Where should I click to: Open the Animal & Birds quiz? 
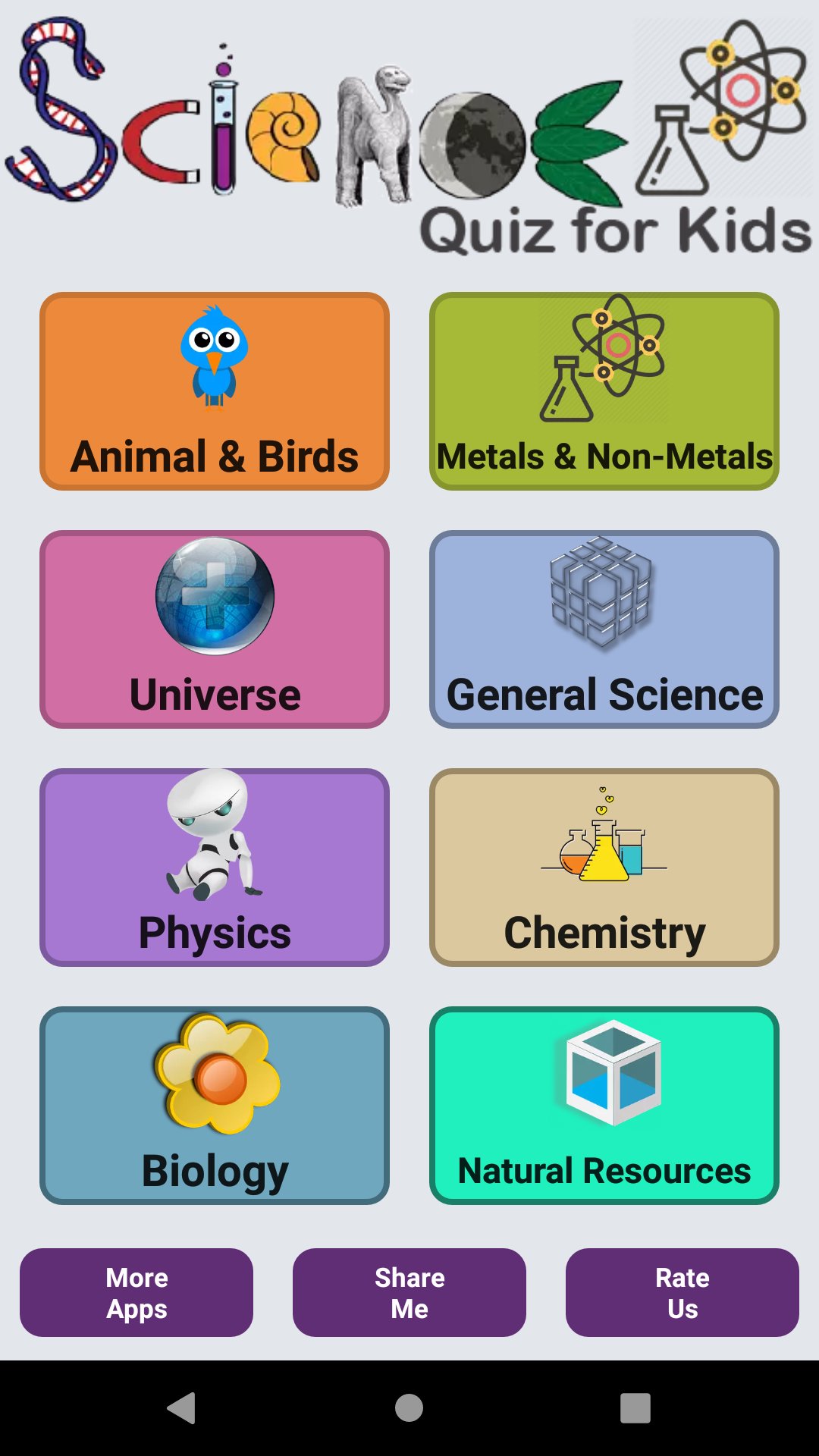pos(215,391)
